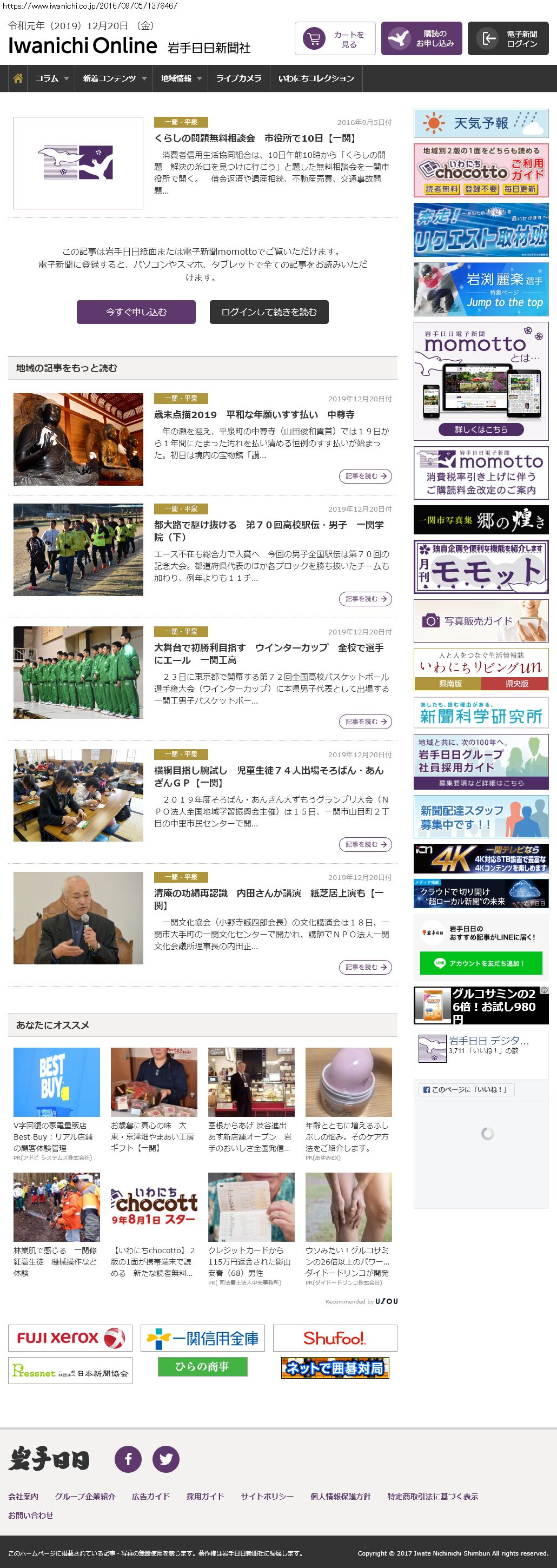Open the home icon in navigation bar
The image size is (557, 1568).
tap(18, 78)
